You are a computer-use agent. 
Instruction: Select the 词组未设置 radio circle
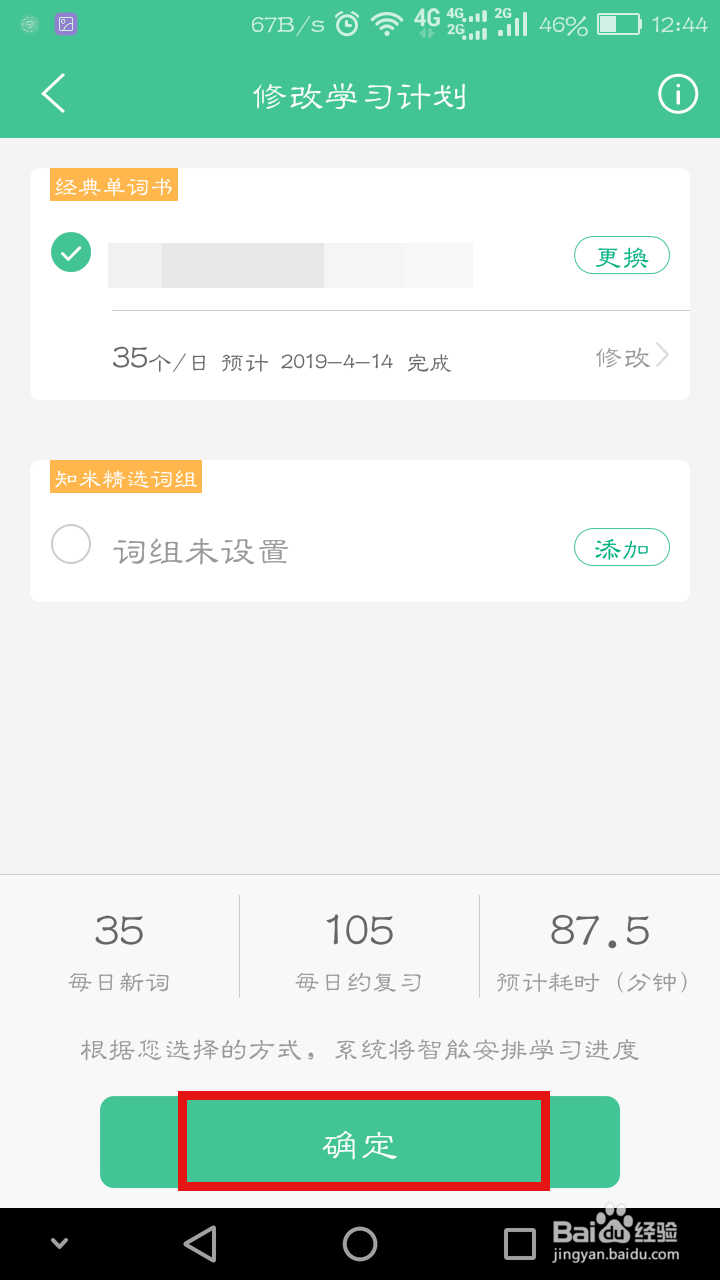point(71,545)
